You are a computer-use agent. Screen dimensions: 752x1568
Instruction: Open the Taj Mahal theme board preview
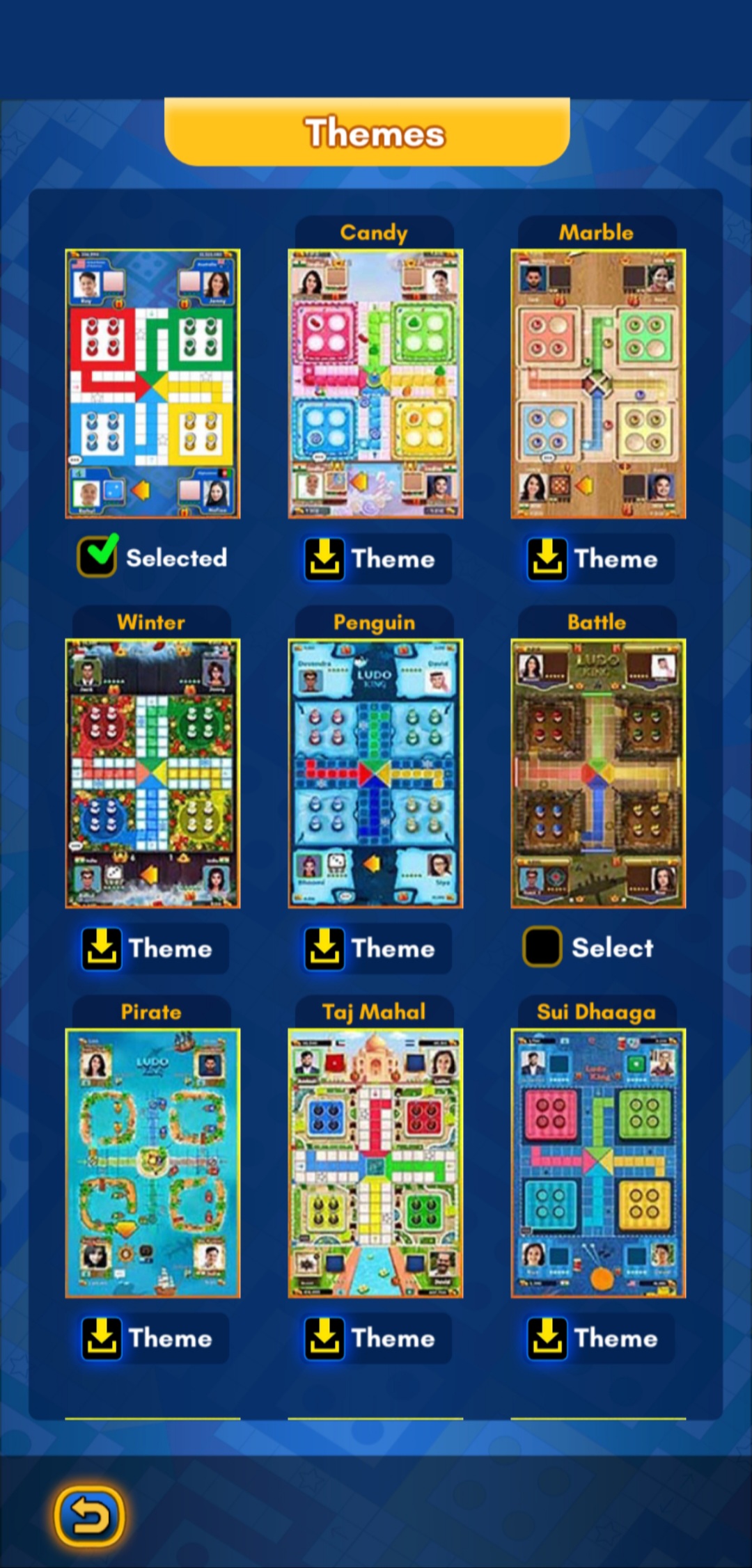click(x=375, y=1163)
